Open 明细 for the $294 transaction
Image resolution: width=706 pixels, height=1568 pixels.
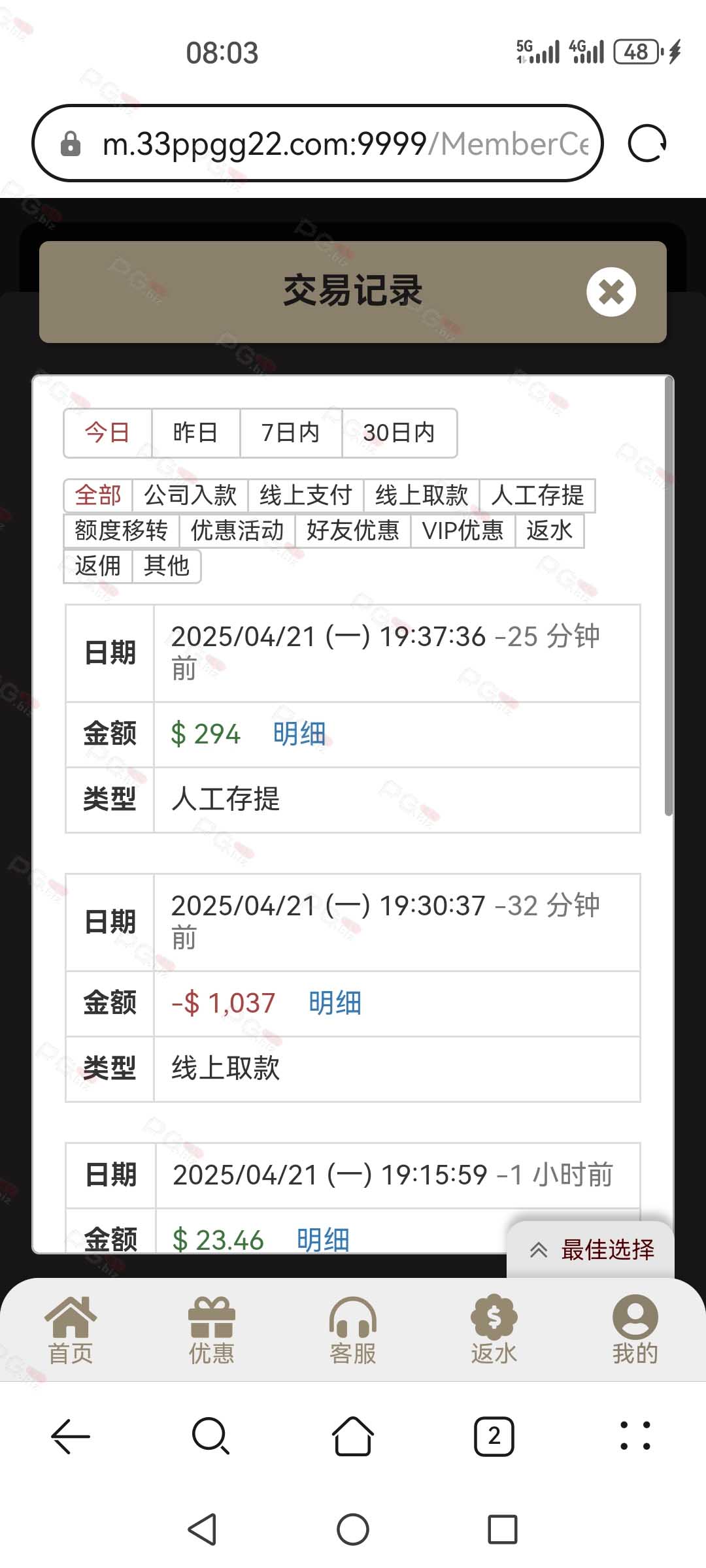299,734
